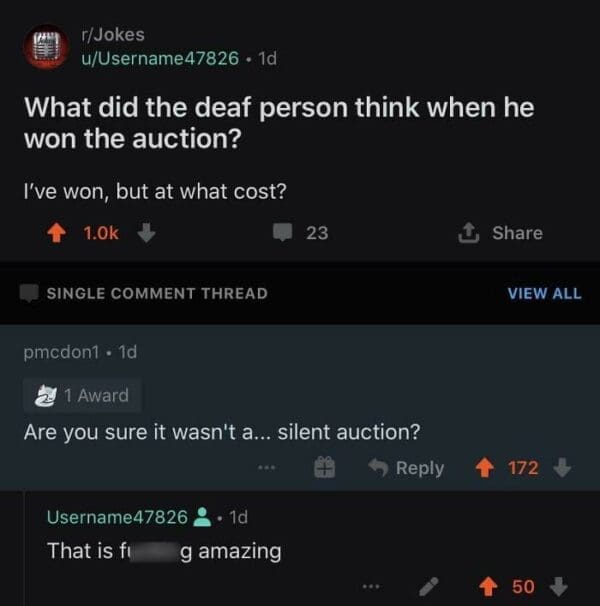Open the profile of u/Username47826 in the post header
The image size is (600, 606).
(160, 58)
